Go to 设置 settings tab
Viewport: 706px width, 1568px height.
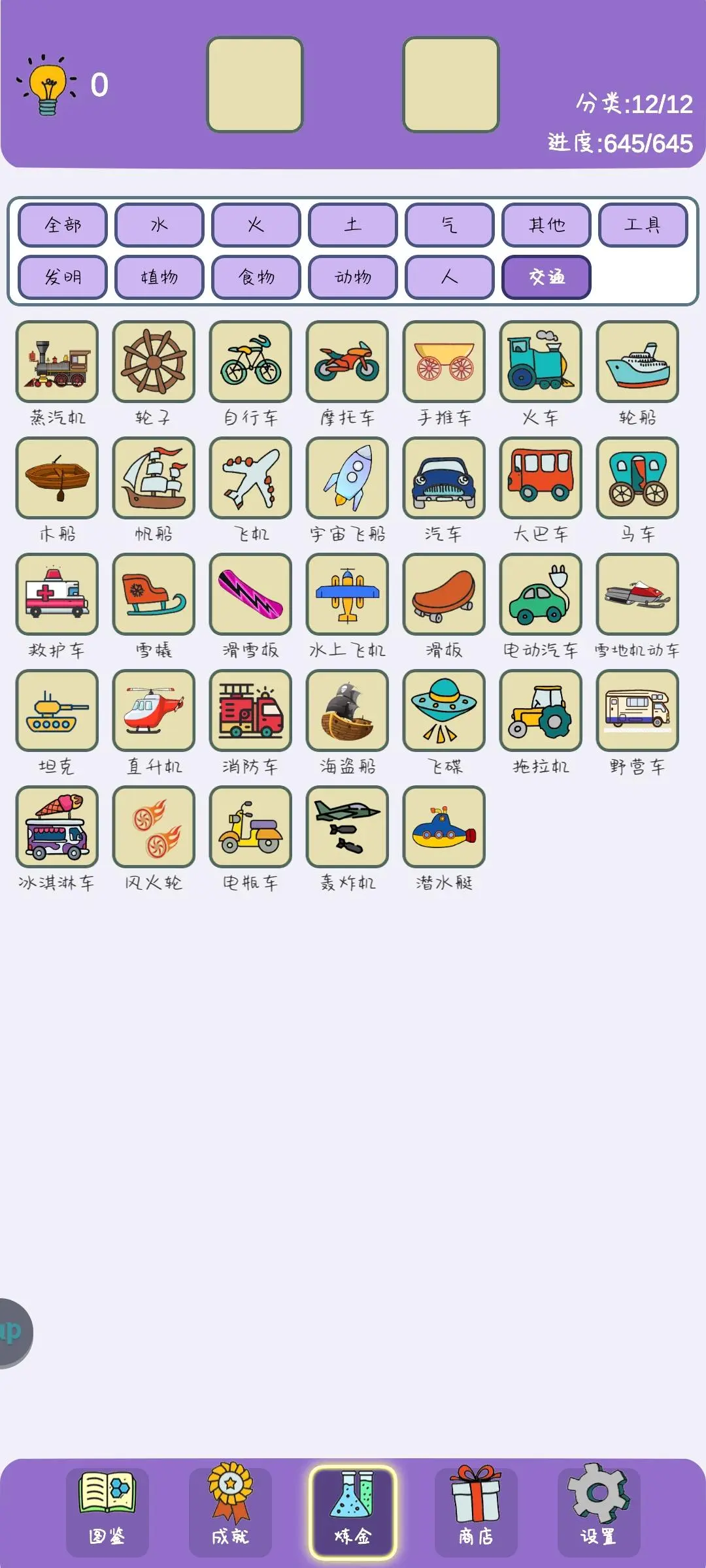coord(599,1512)
